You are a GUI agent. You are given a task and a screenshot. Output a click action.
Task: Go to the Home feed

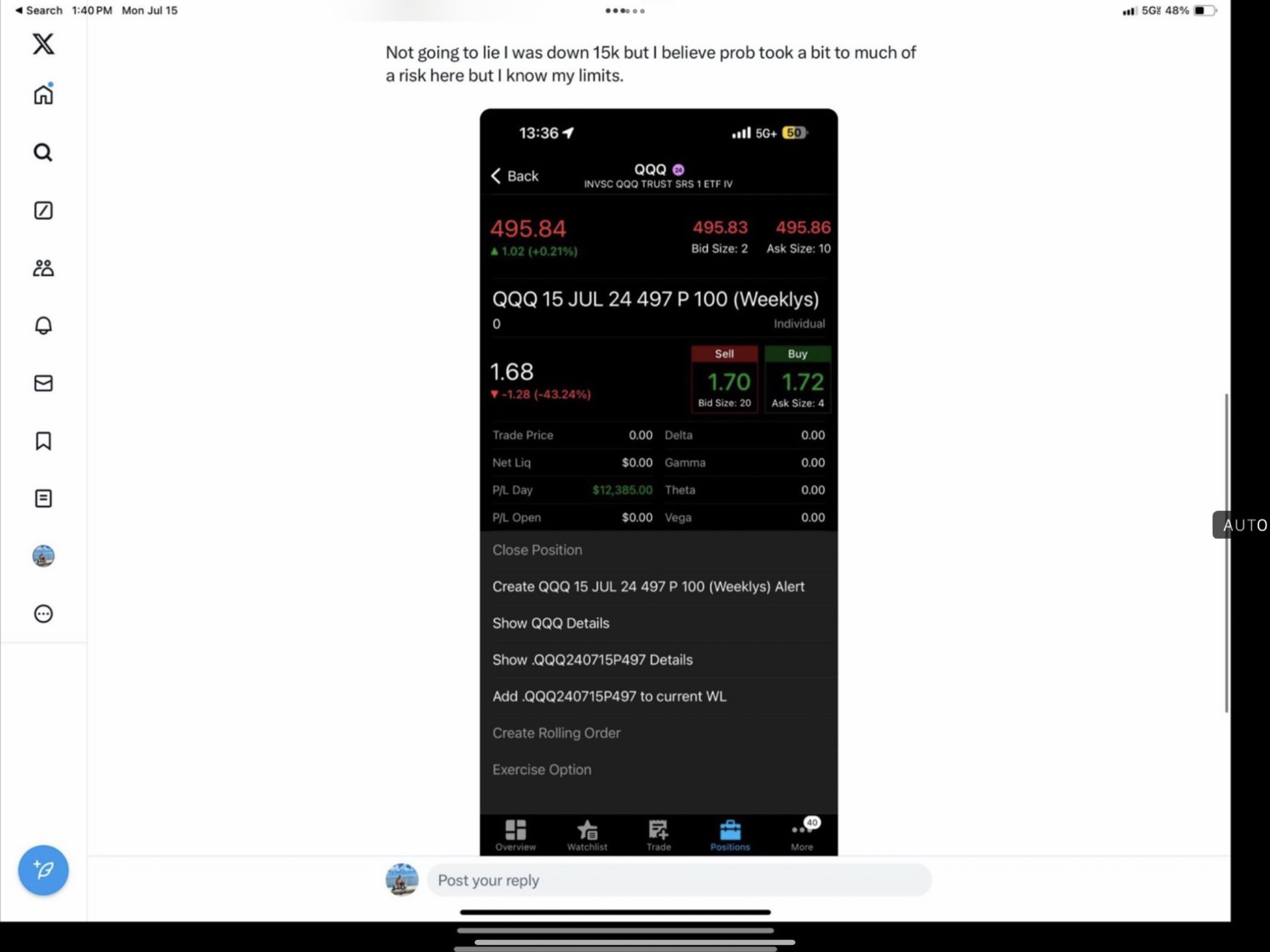click(x=43, y=95)
